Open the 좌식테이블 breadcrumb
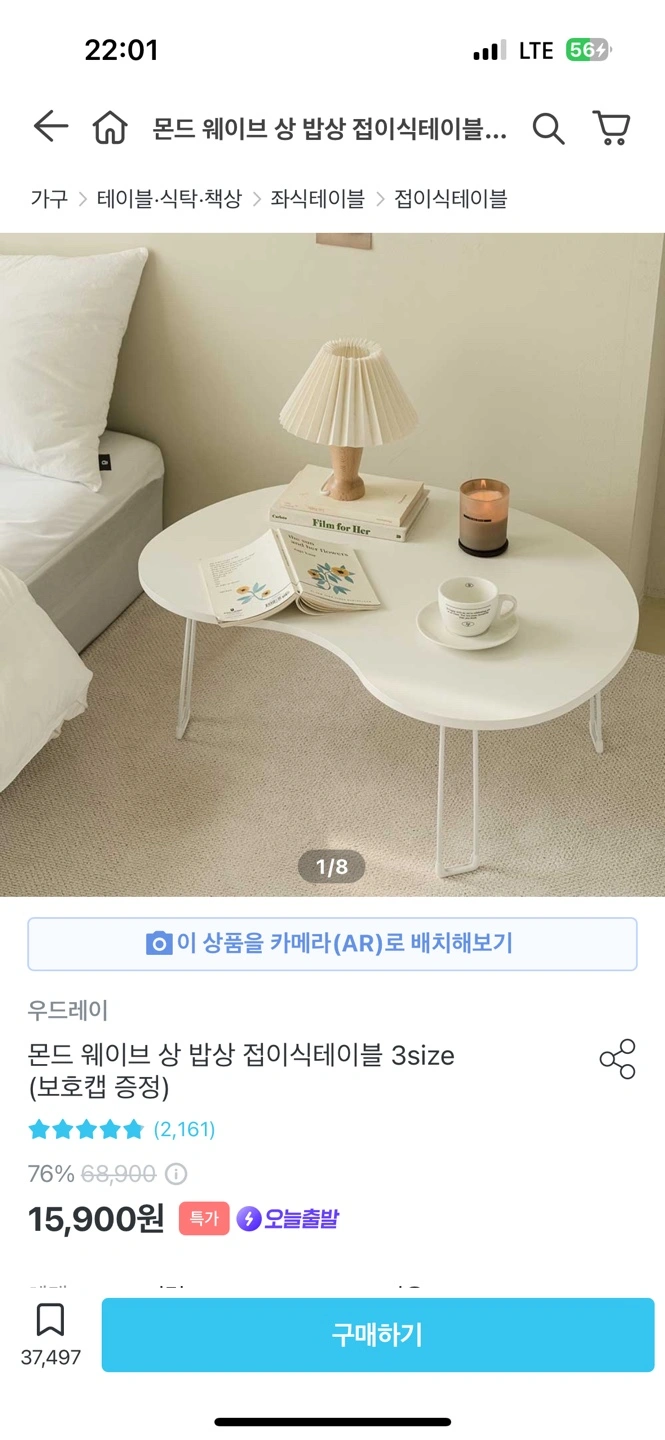 317,198
